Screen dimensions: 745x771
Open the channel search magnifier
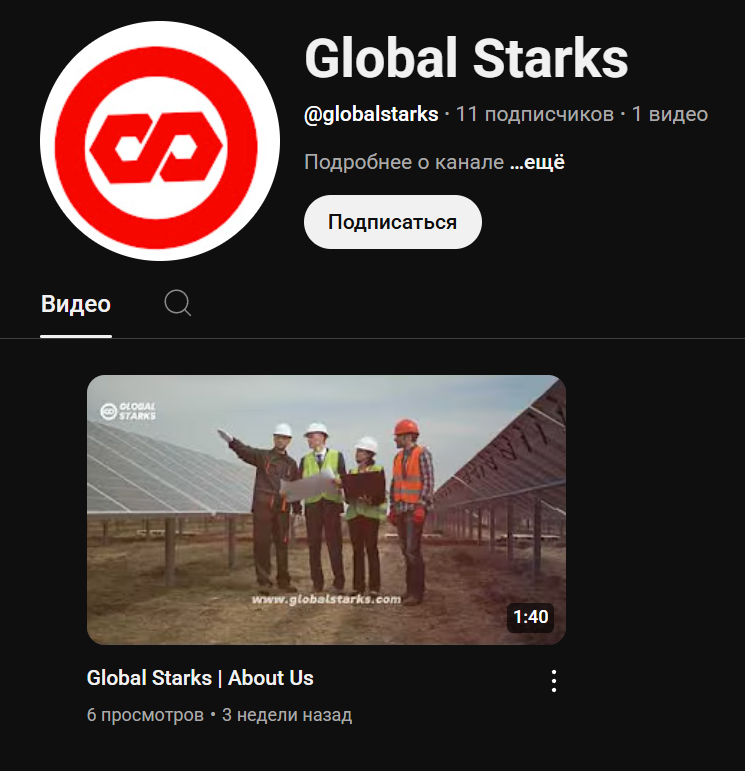[x=178, y=303]
